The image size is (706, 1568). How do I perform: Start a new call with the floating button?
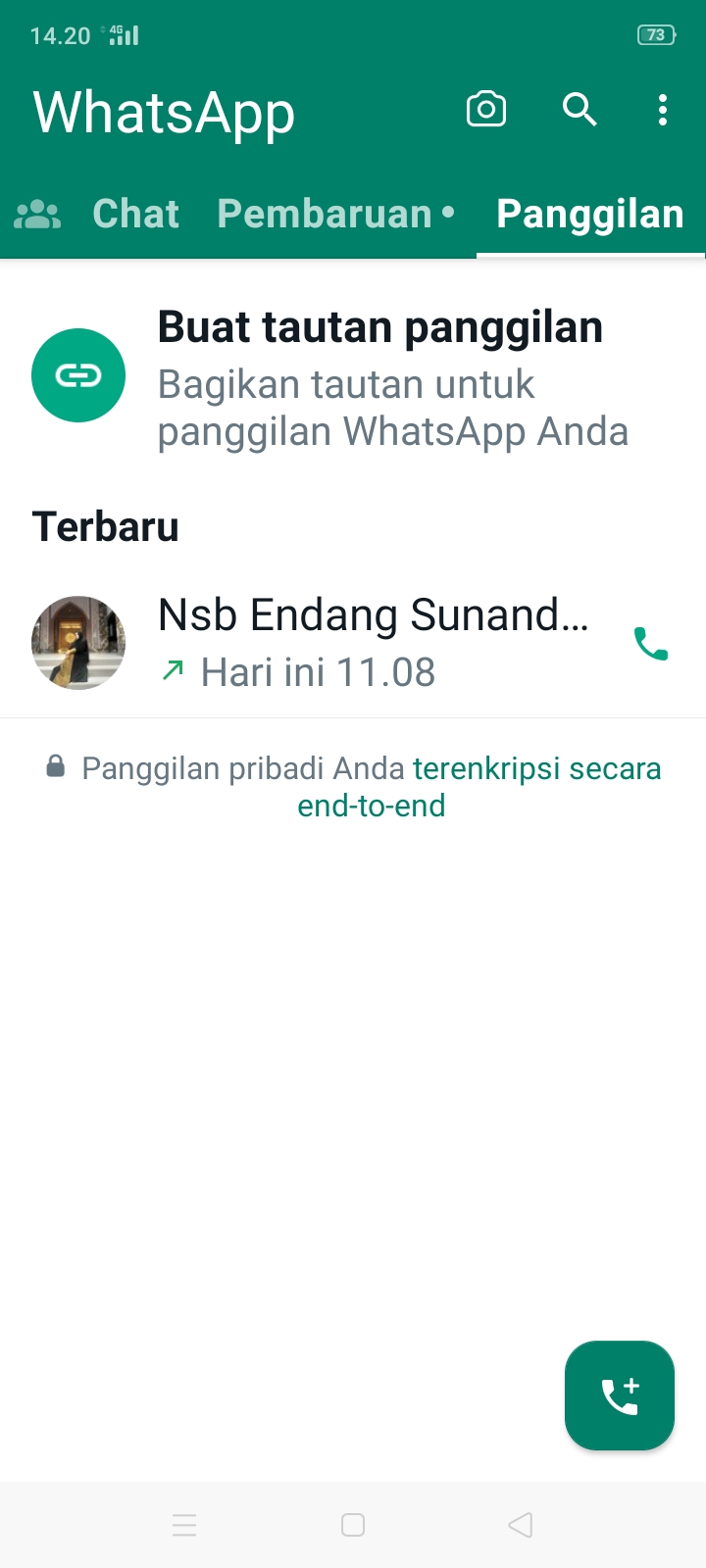620,1396
